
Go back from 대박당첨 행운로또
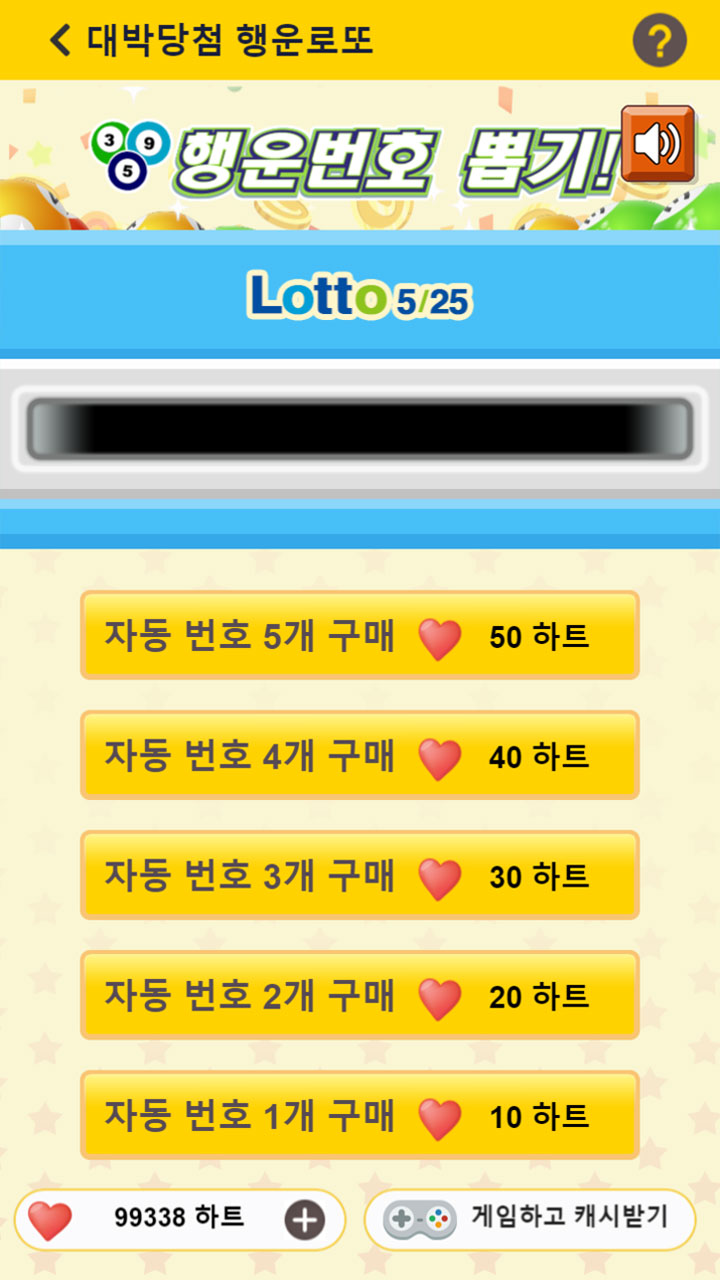click(x=60, y=40)
